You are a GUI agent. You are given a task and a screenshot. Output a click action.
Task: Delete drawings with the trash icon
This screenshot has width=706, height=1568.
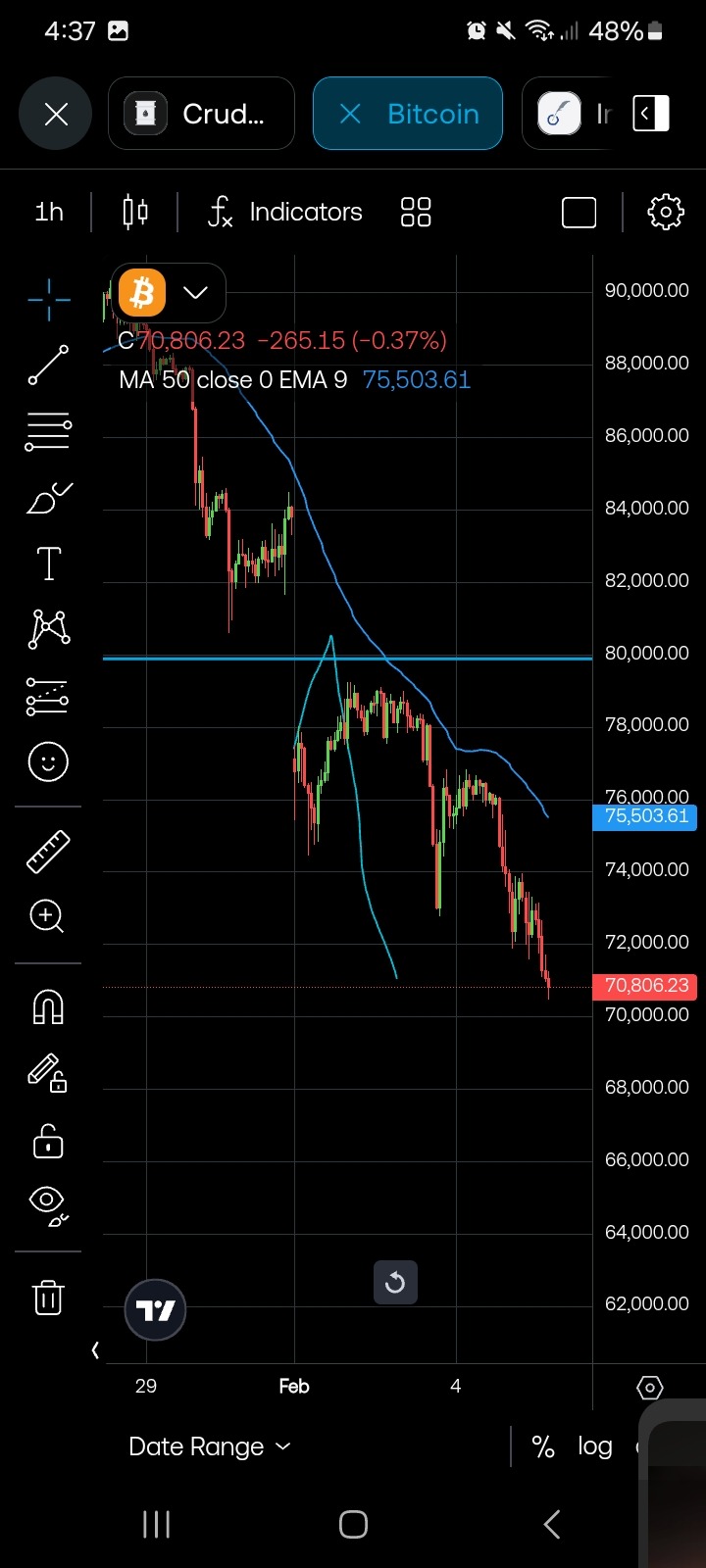(x=48, y=1298)
